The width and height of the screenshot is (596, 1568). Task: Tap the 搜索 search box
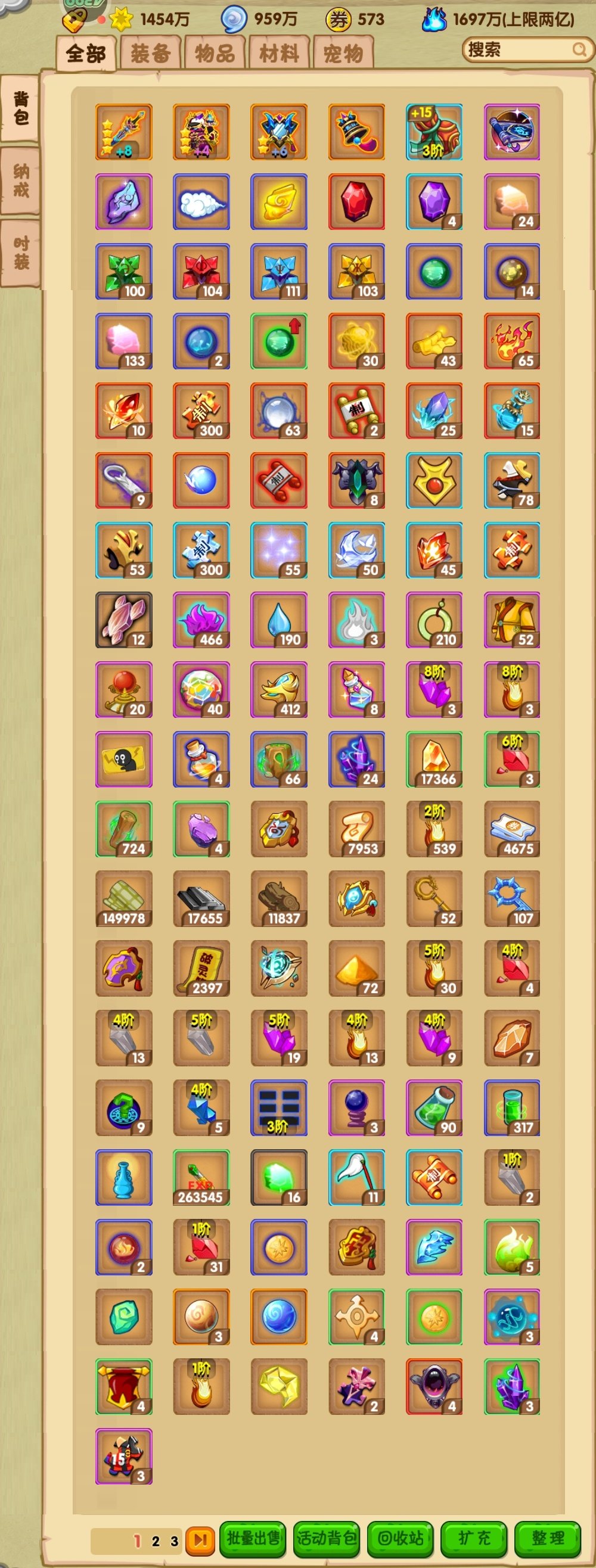point(526,50)
